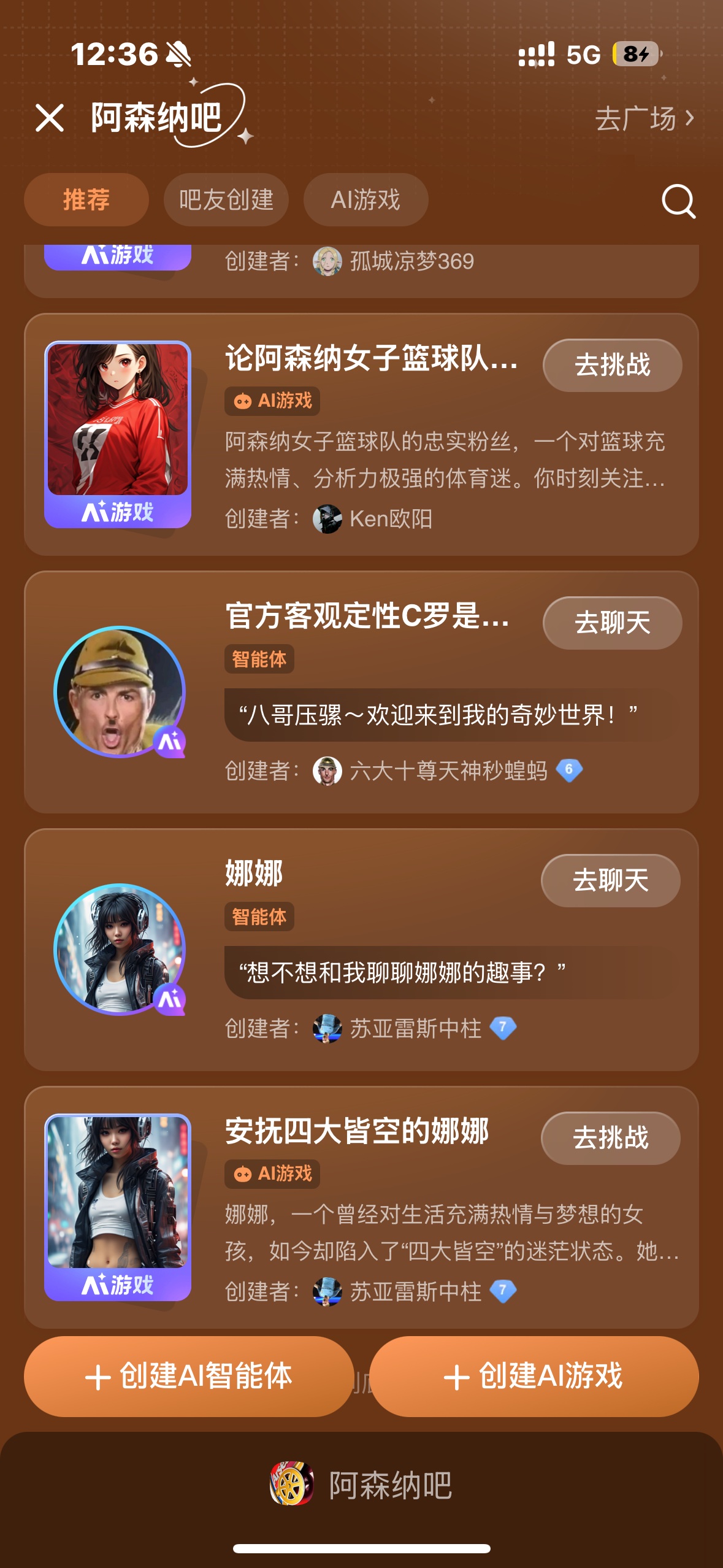Tap 去聊天 for 官方客观定性C罗是 agent
This screenshot has height=1568, width=723.
[x=612, y=623]
